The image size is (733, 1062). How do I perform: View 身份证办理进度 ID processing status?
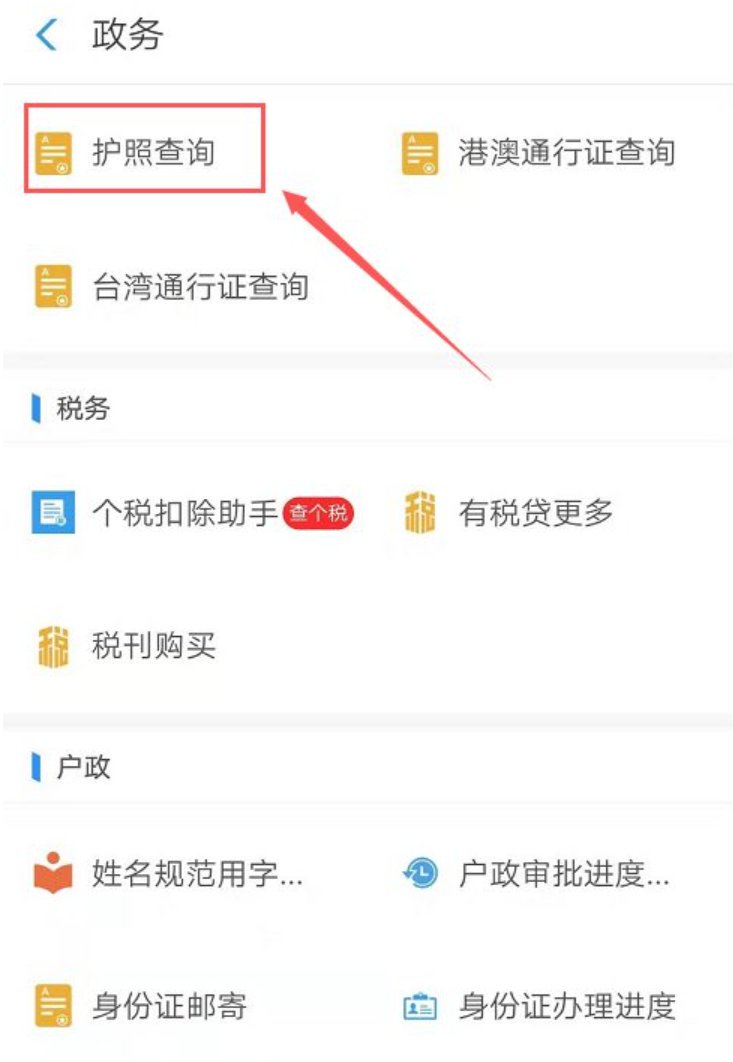click(x=545, y=1005)
